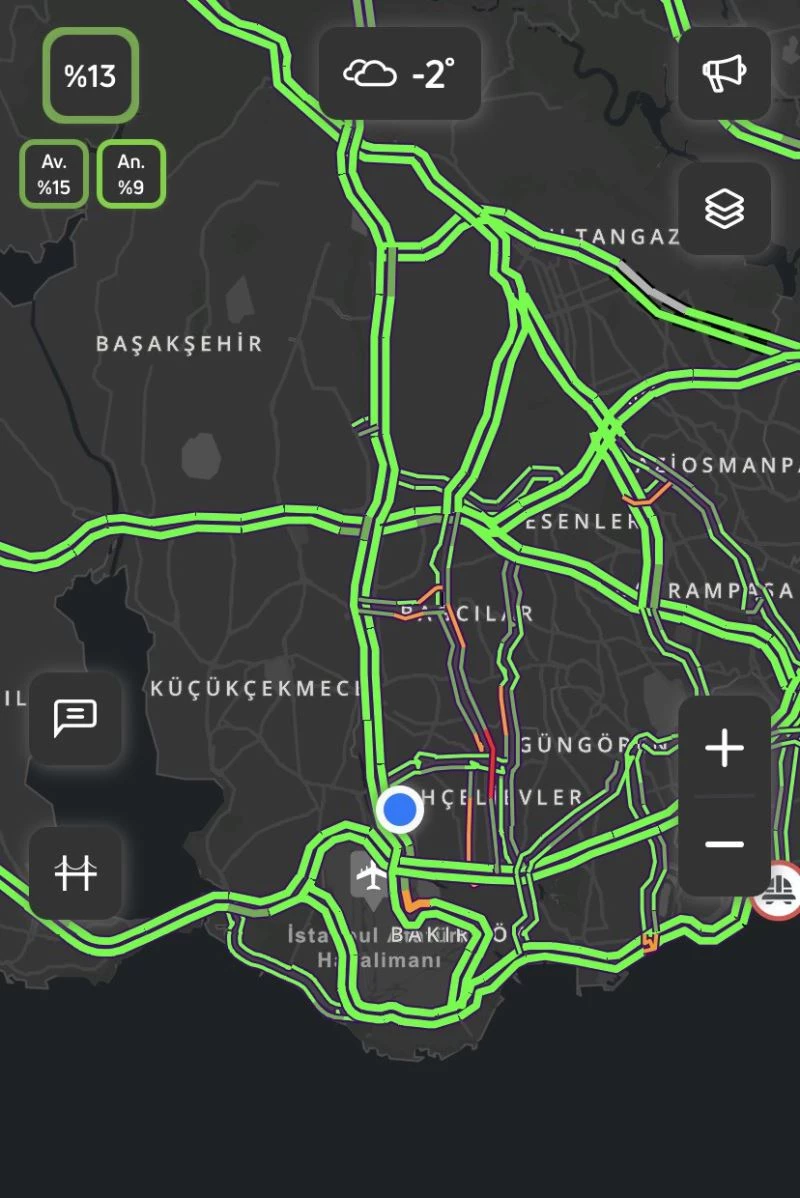Image resolution: width=800 pixels, height=1198 pixels.
Task: Select the Başakşehir district label
Action: click(x=178, y=343)
